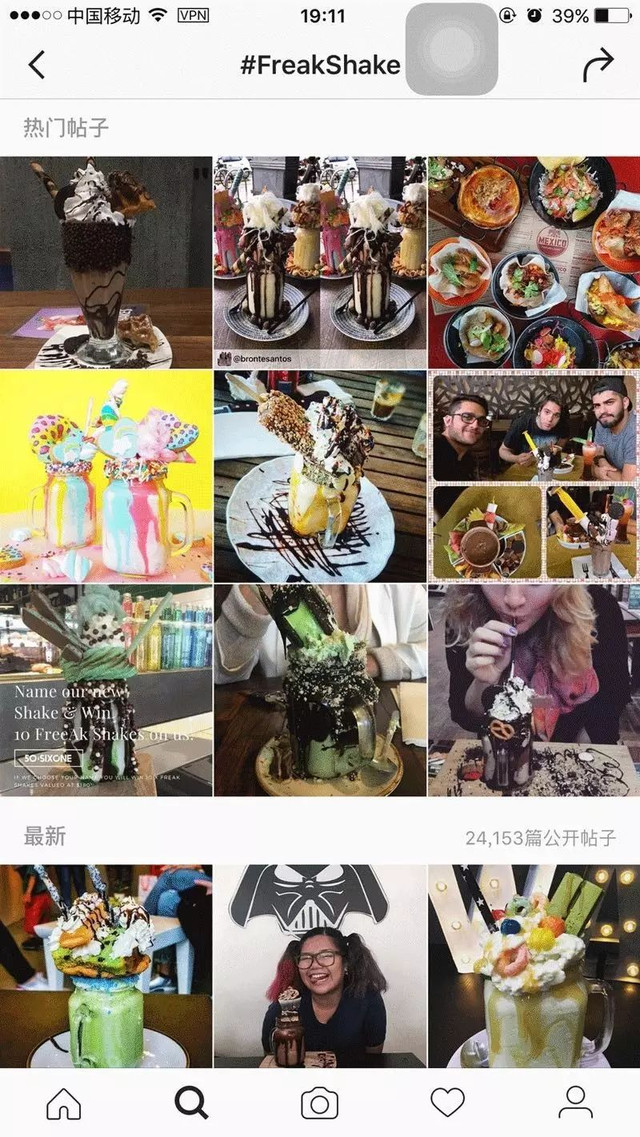
Task: Switch to the profile tab
Action: click(x=575, y=1103)
